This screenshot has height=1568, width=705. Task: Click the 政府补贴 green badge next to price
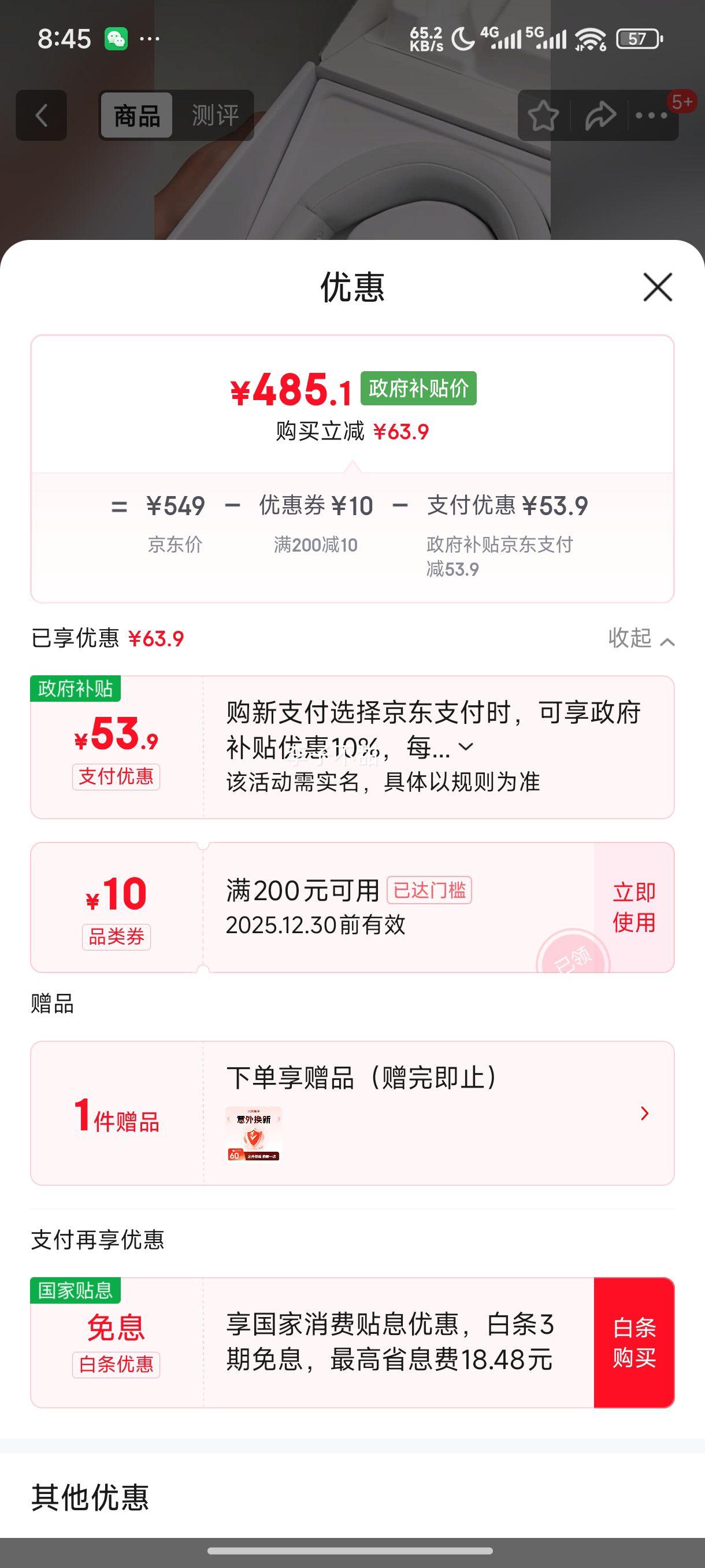[x=418, y=389]
